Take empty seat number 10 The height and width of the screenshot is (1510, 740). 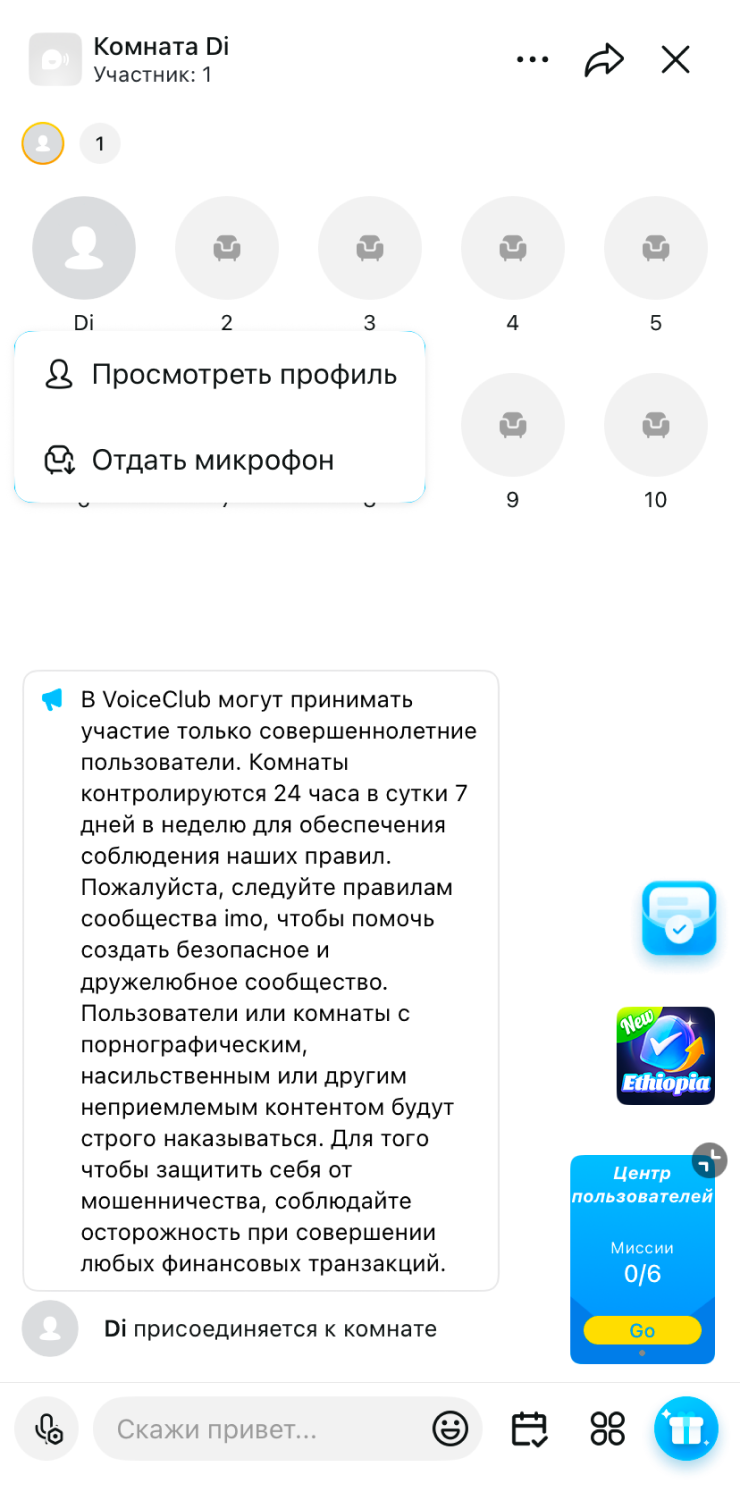tap(656, 425)
